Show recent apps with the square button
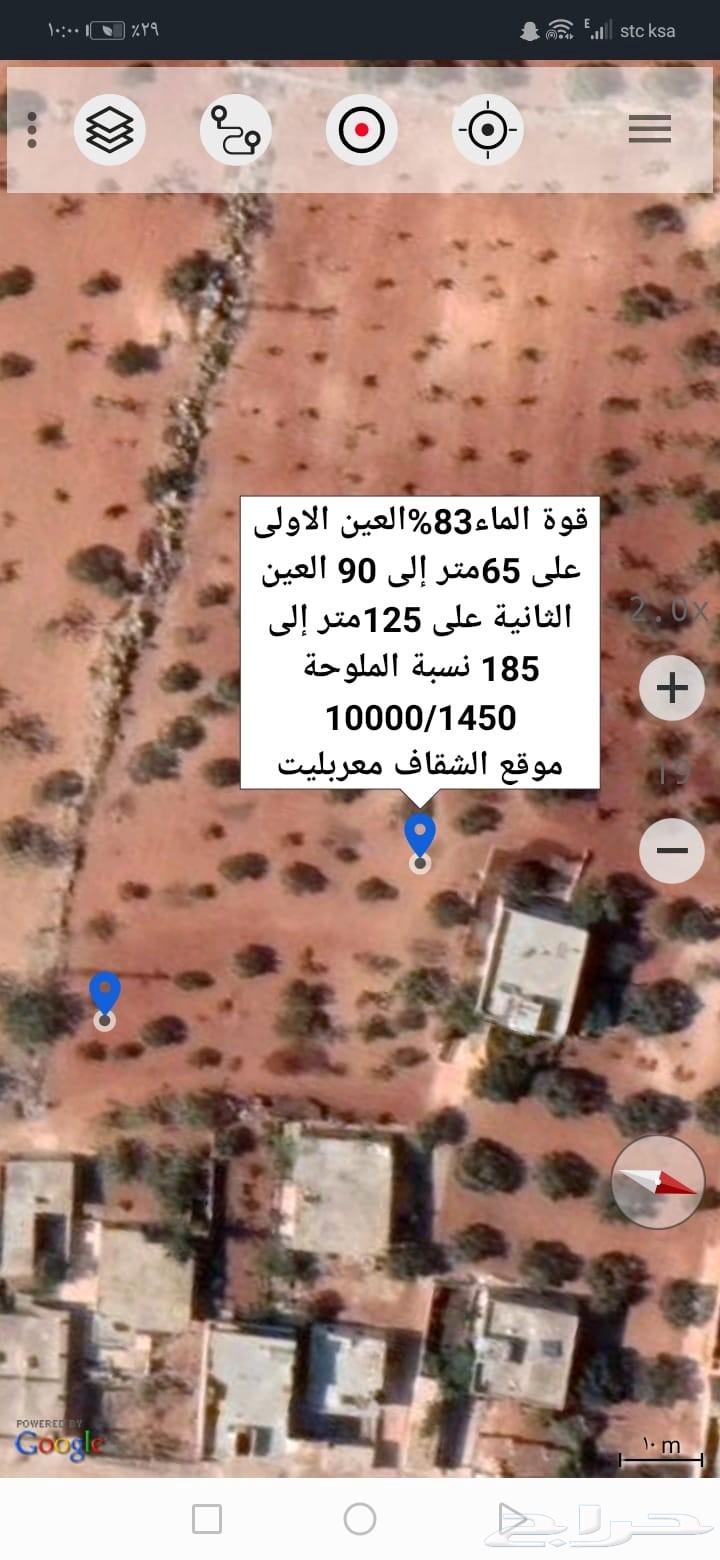The height and width of the screenshot is (1560, 720). pos(207,1519)
